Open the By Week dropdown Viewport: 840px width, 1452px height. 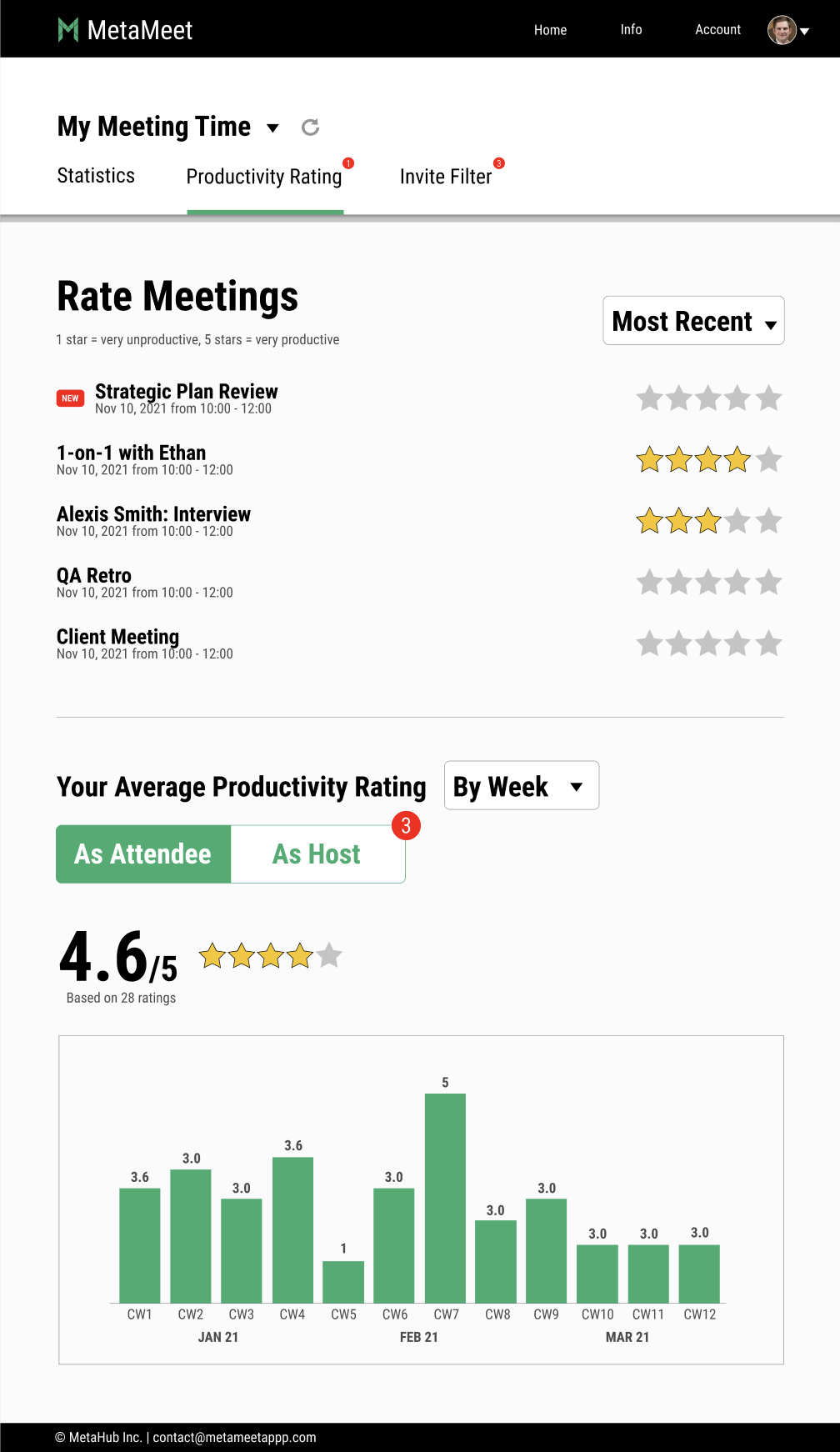(x=522, y=785)
